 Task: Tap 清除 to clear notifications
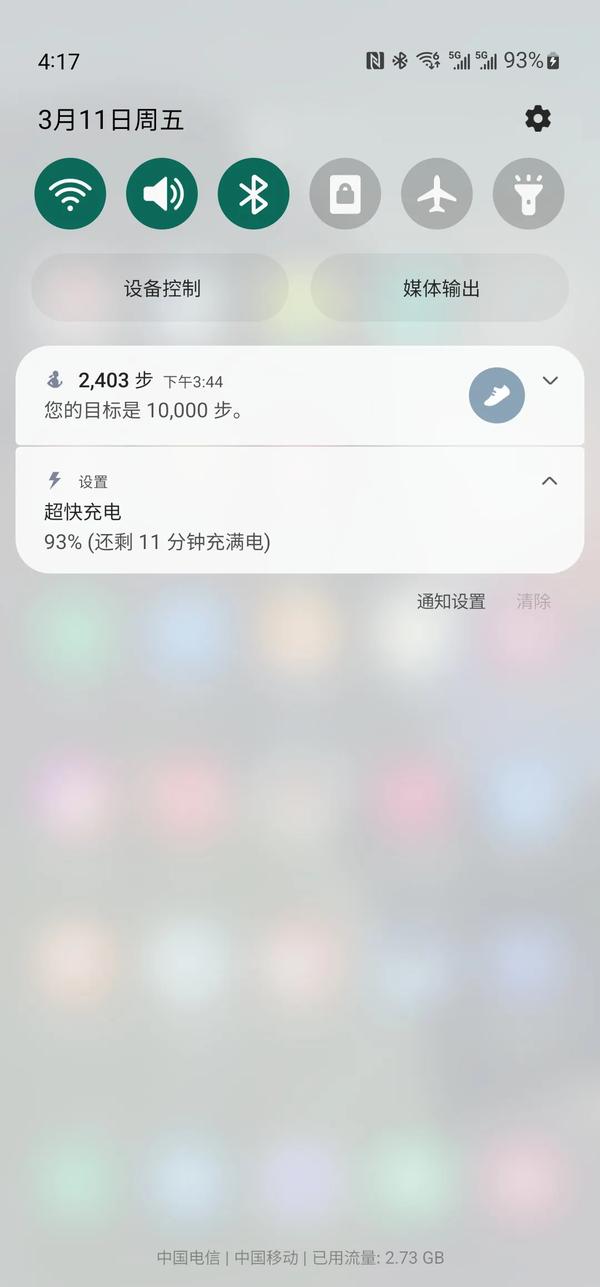click(533, 602)
